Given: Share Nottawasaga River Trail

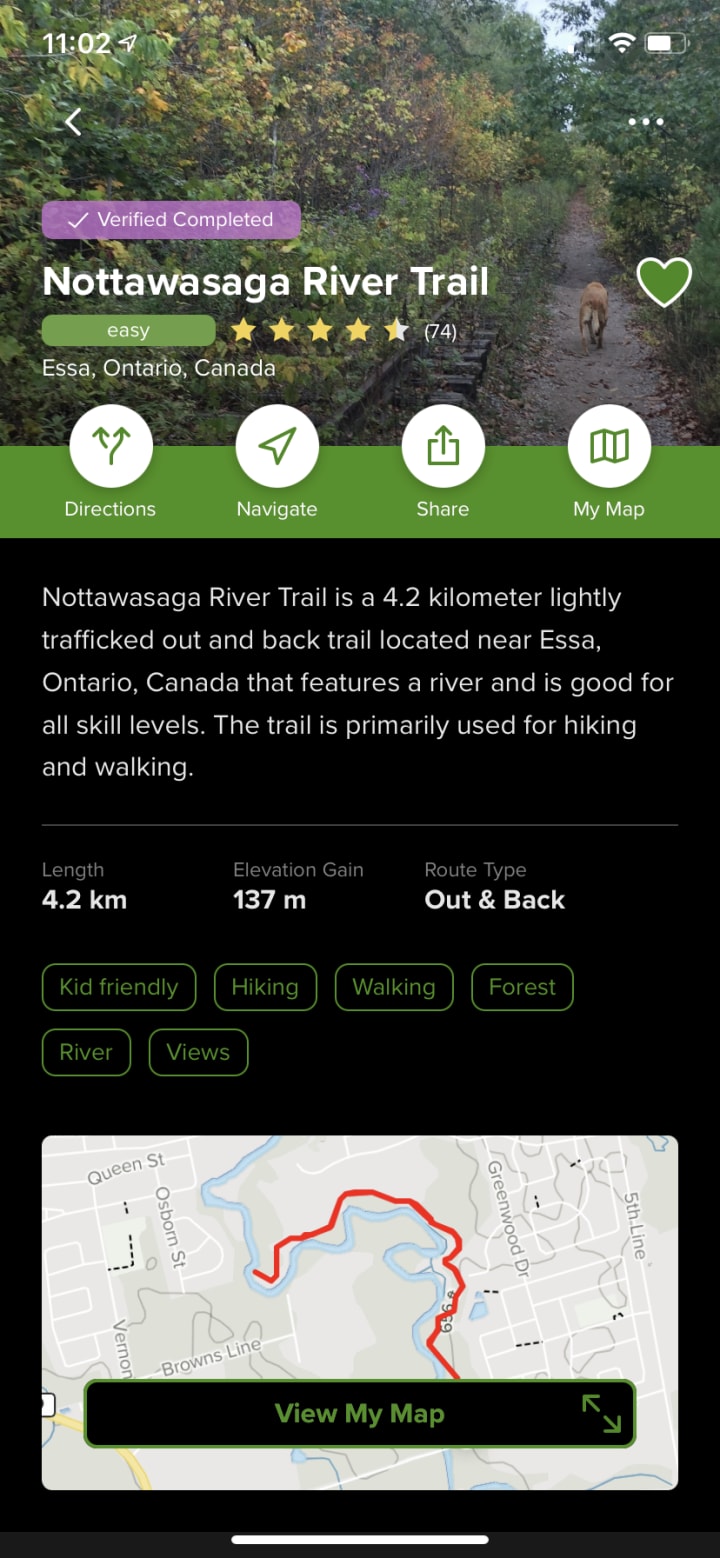Looking at the screenshot, I should (443, 446).
